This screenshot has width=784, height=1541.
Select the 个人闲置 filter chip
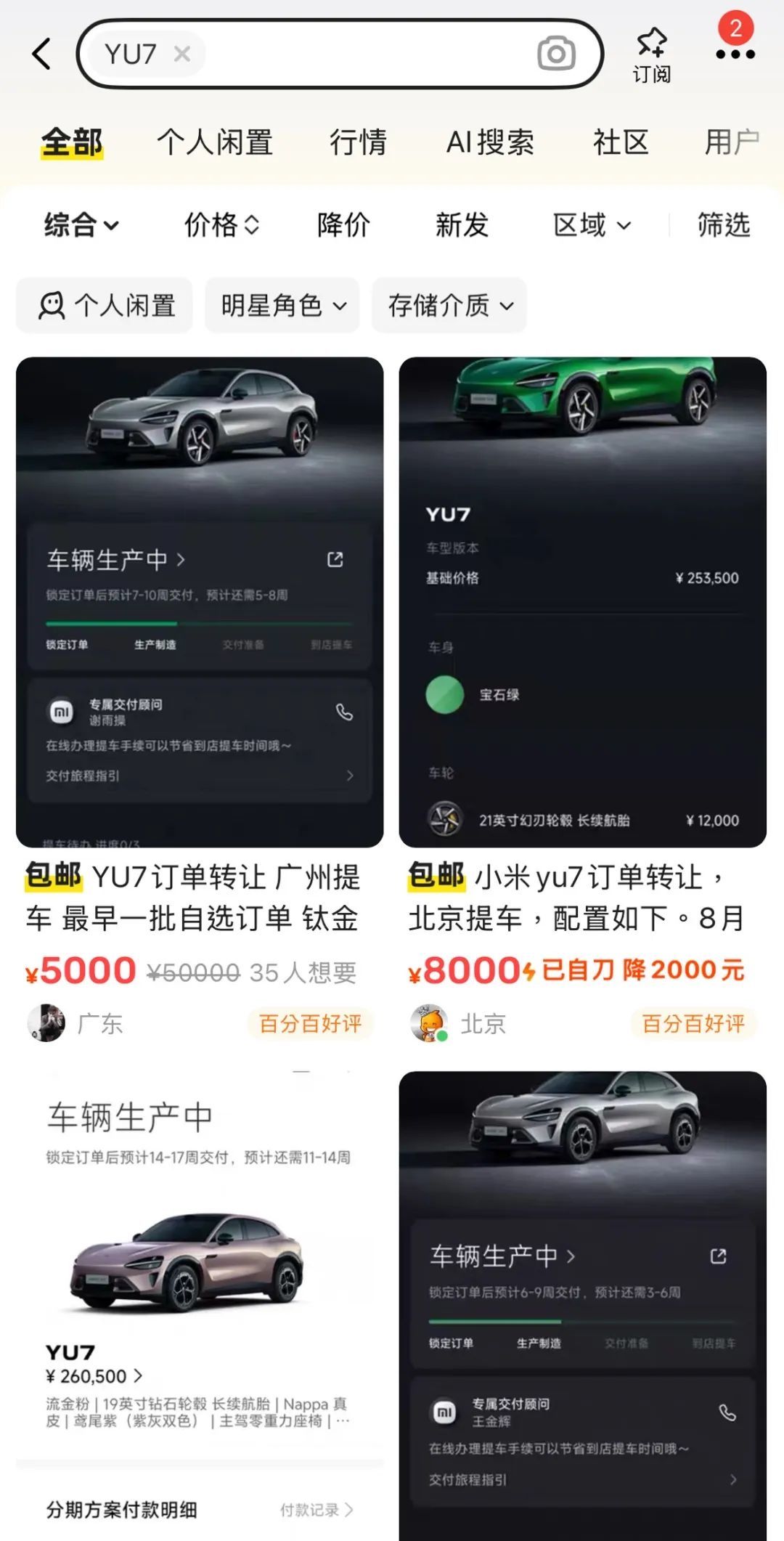(x=105, y=306)
